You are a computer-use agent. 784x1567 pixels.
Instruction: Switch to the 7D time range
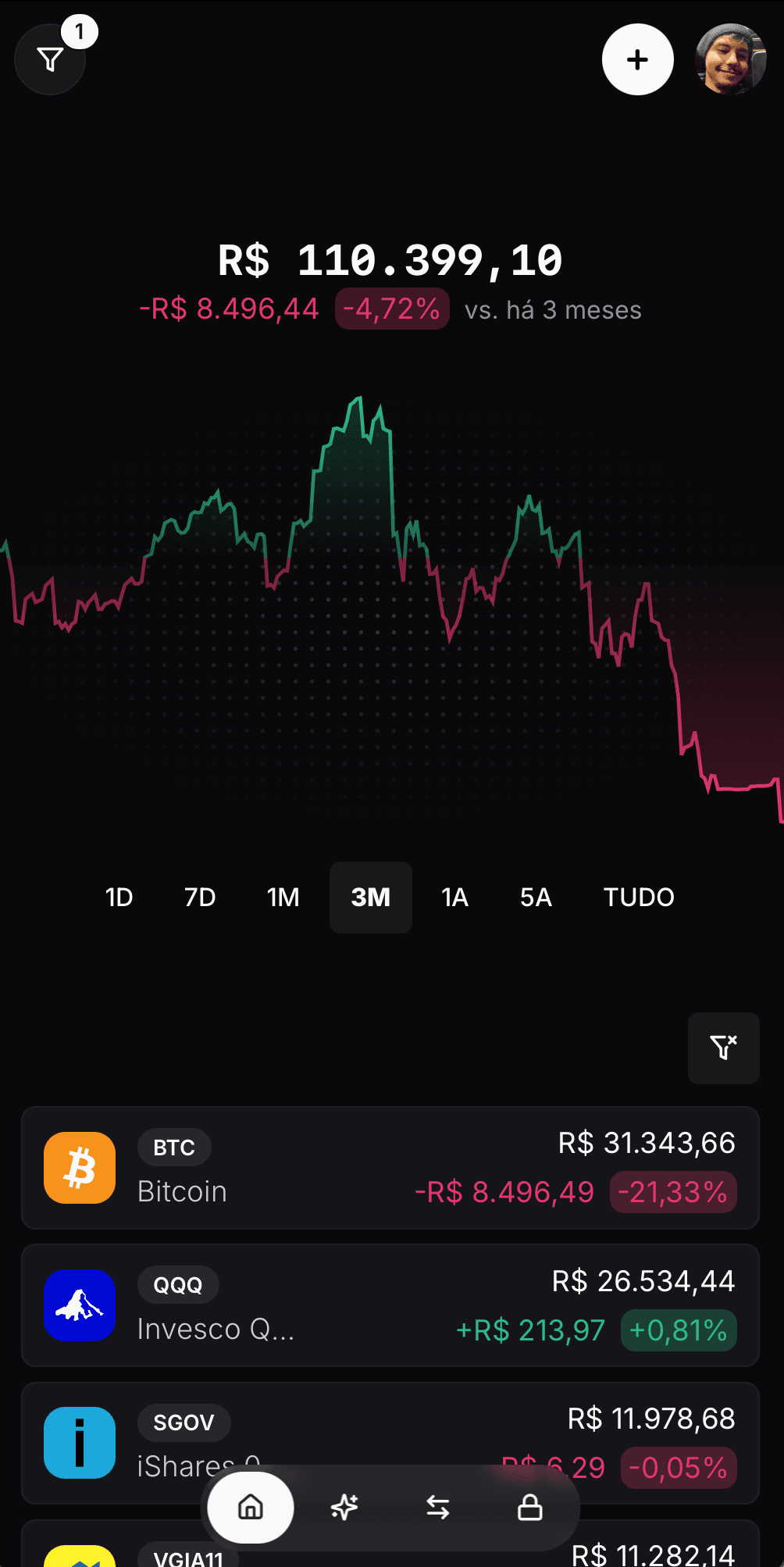coord(200,897)
